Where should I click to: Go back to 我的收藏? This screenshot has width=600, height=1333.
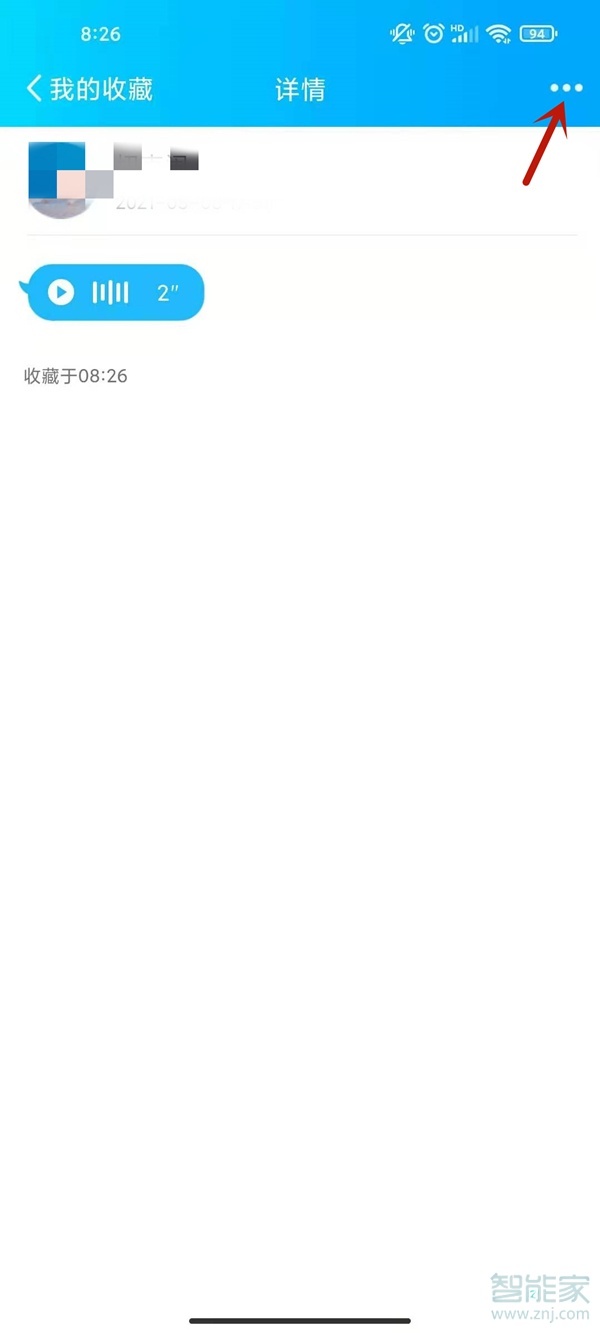click(x=88, y=89)
